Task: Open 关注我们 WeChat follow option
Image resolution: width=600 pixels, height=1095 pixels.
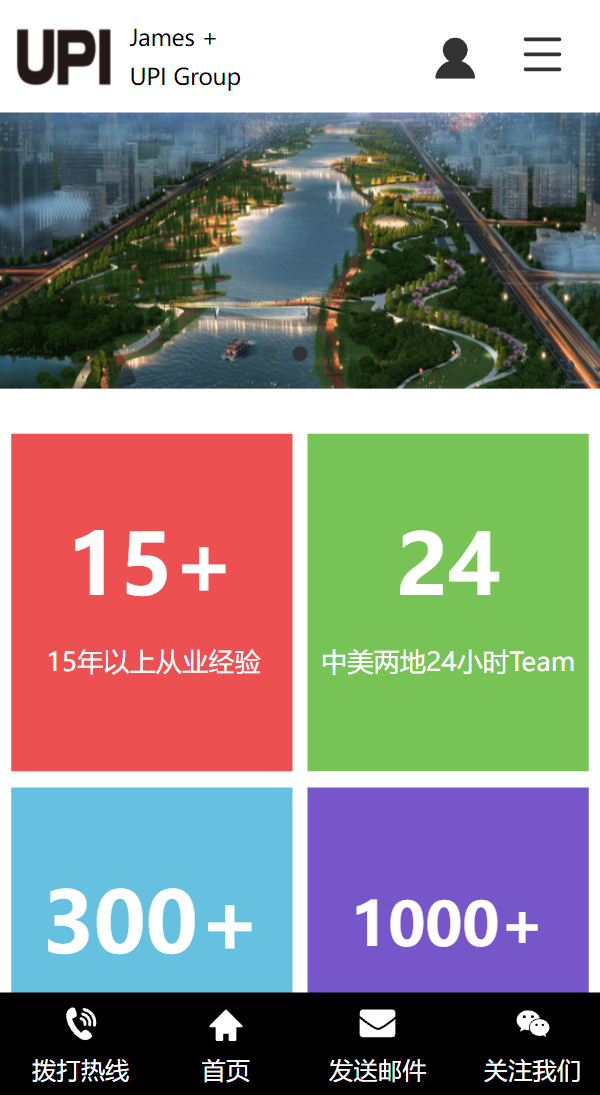Action: tap(532, 1045)
